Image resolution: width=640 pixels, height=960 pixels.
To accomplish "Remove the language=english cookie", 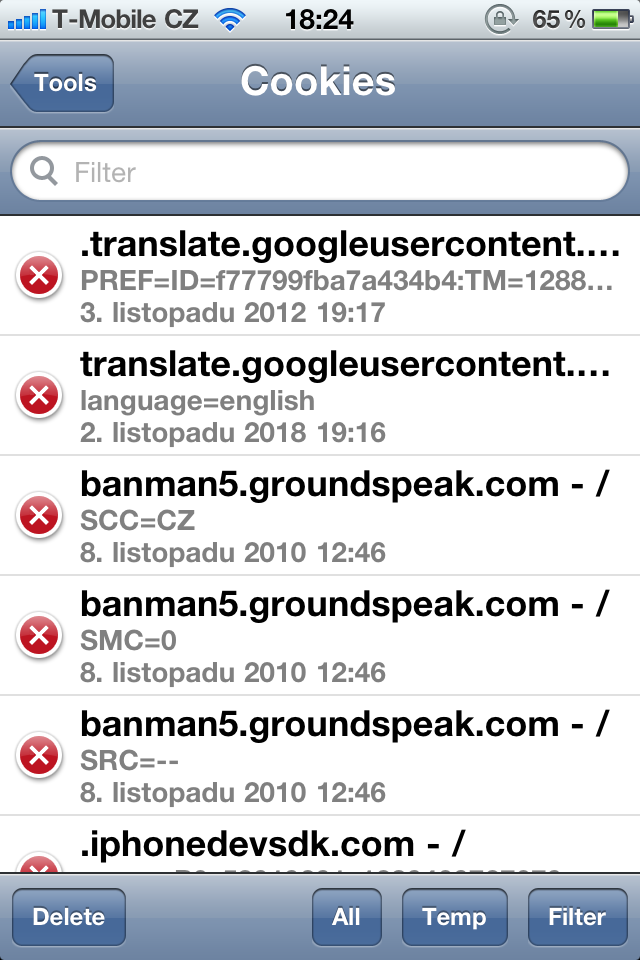I will [38, 396].
